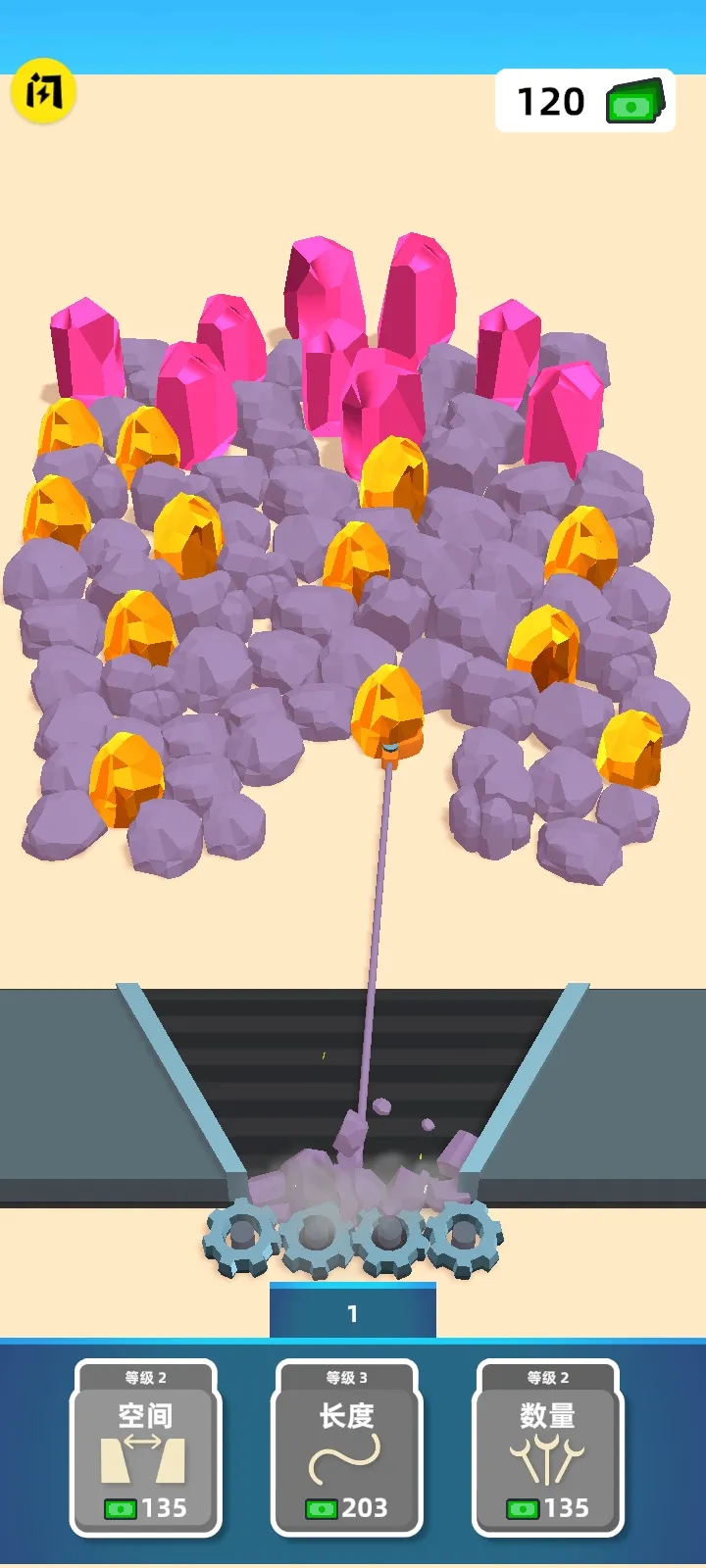
Task: Upgrade 长度 (length) for 203 cash
Action: [x=347, y=1447]
